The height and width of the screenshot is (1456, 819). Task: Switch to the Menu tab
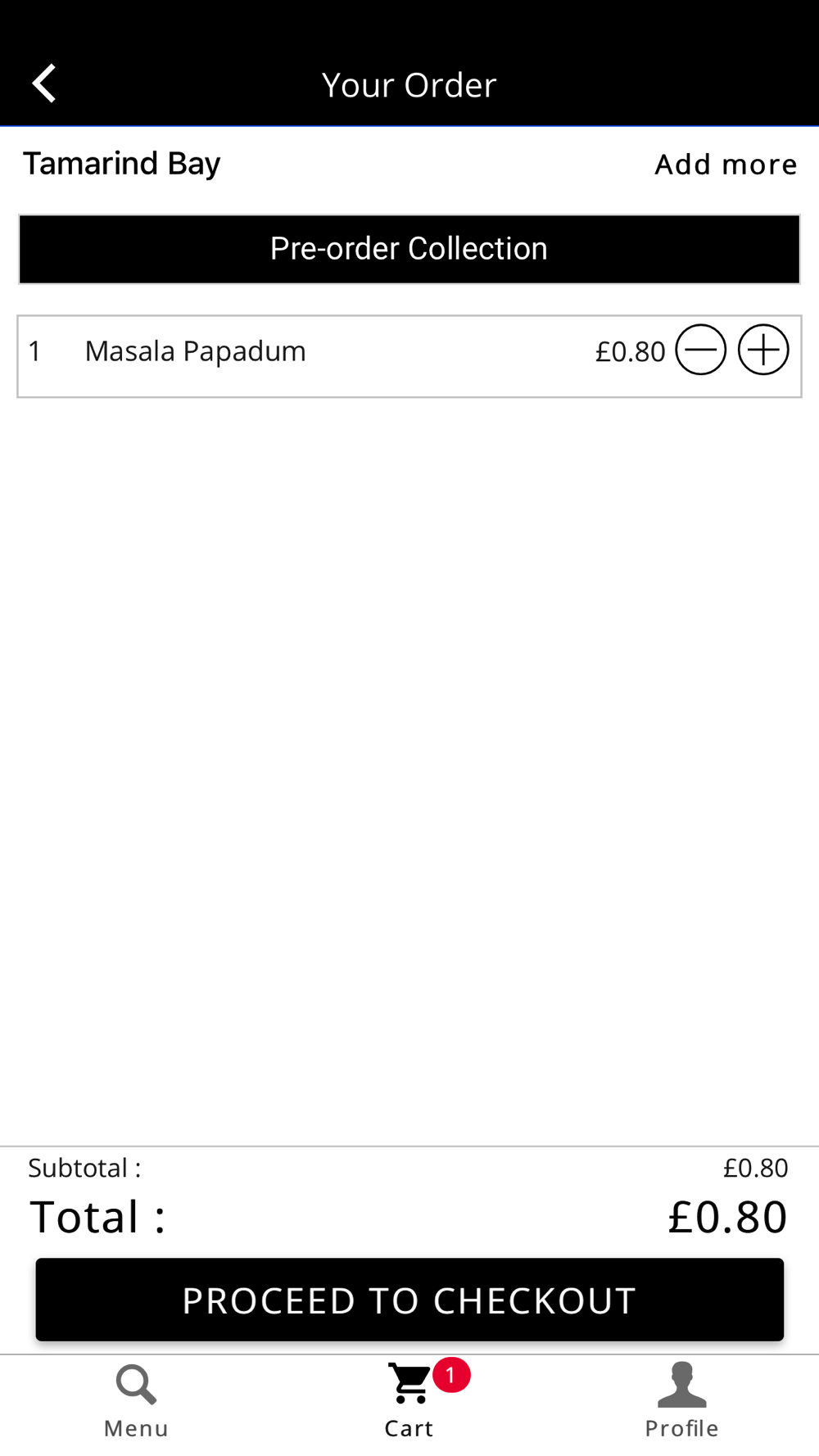tap(136, 1401)
